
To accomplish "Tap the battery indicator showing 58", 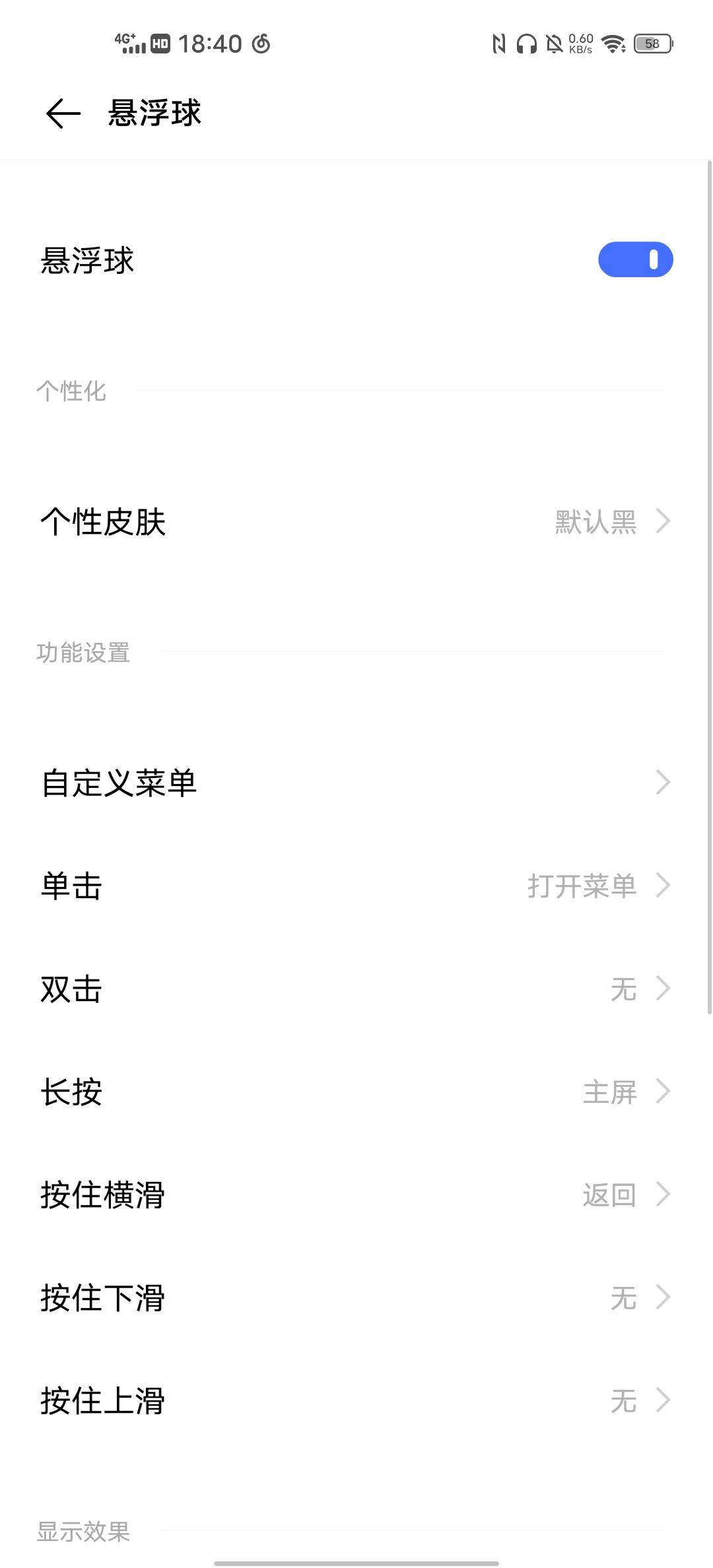I will [650, 44].
